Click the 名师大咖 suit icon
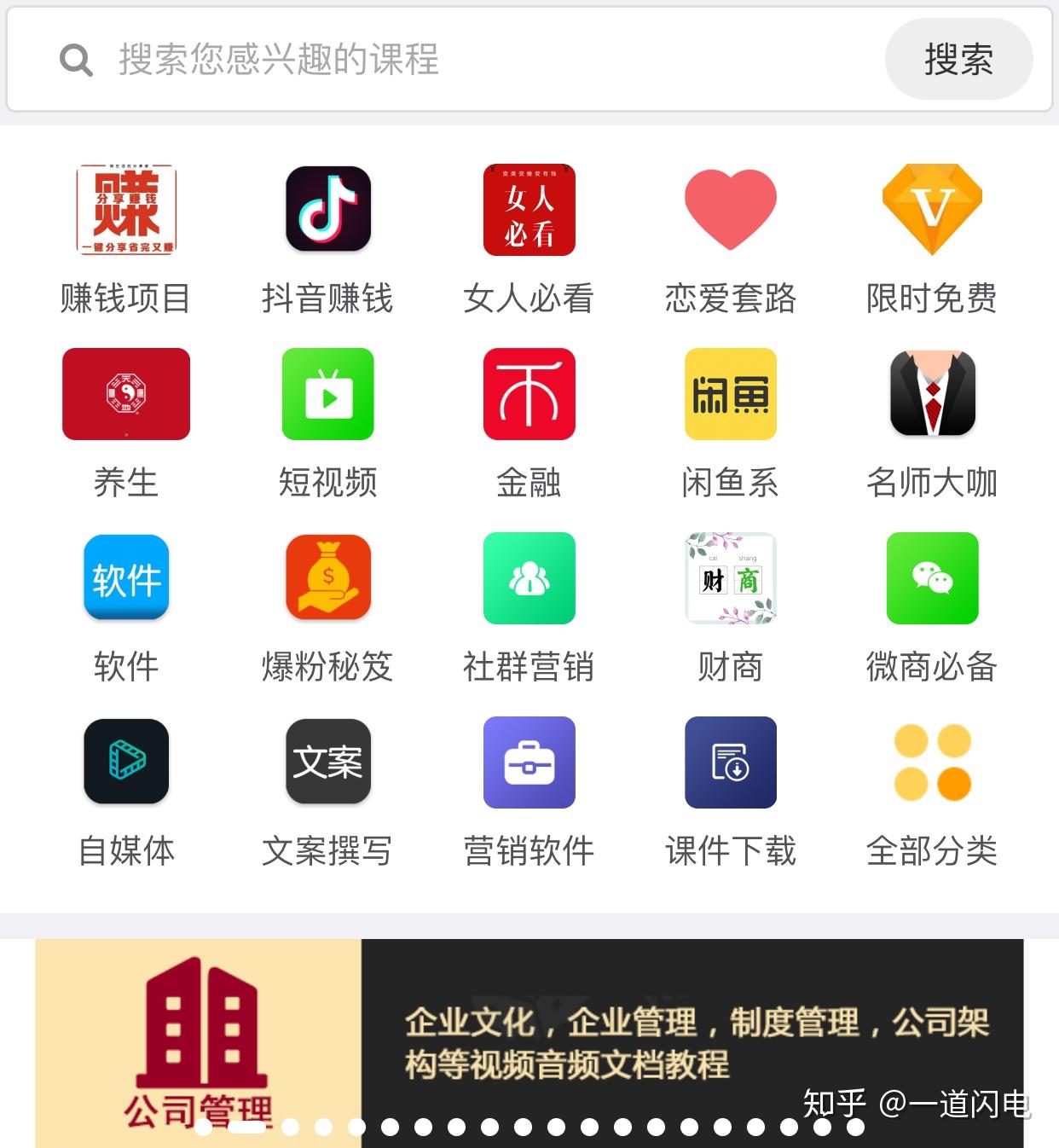Image resolution: width=1059 pixels, height=1148 pixels. [x=932, y=395]
